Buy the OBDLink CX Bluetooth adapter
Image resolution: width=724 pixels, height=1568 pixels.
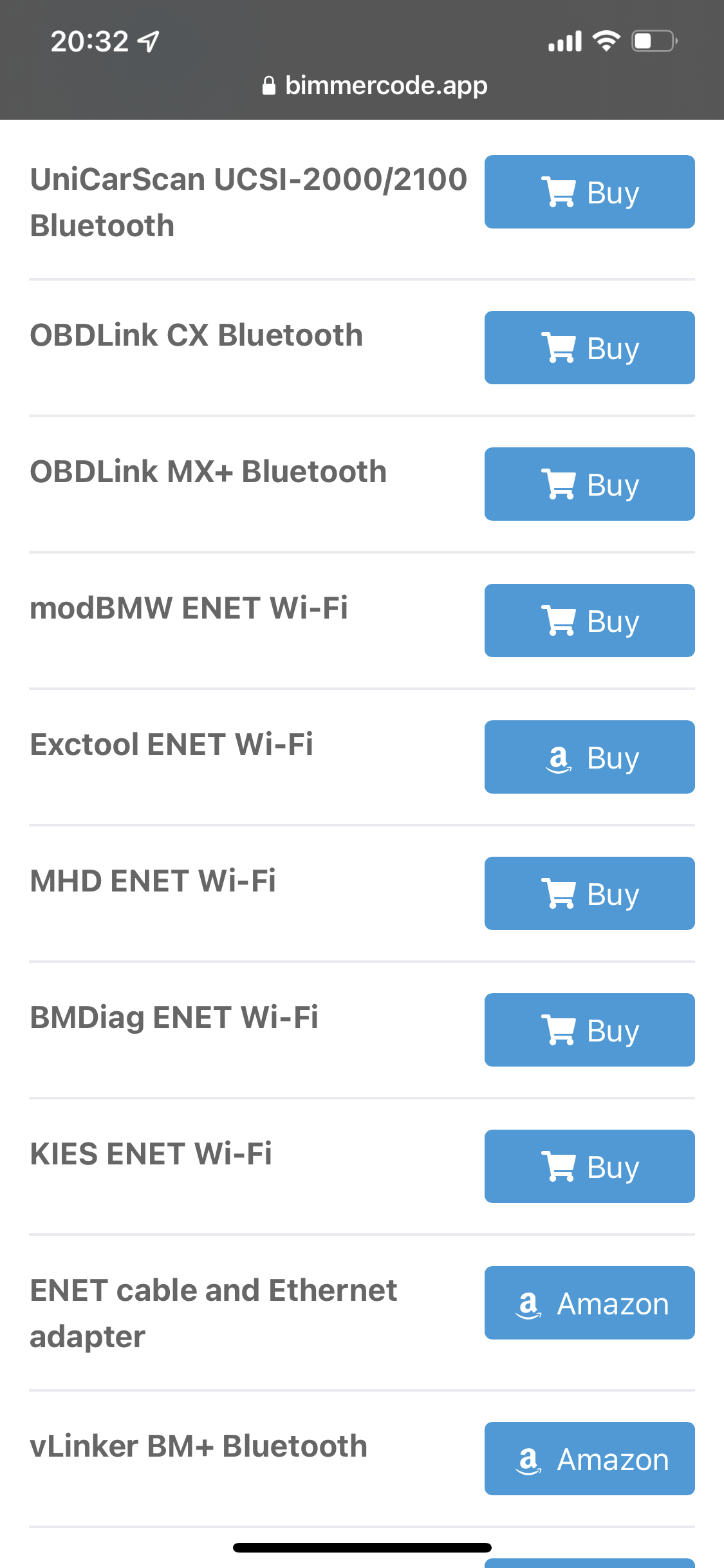(x=589, y=348)
